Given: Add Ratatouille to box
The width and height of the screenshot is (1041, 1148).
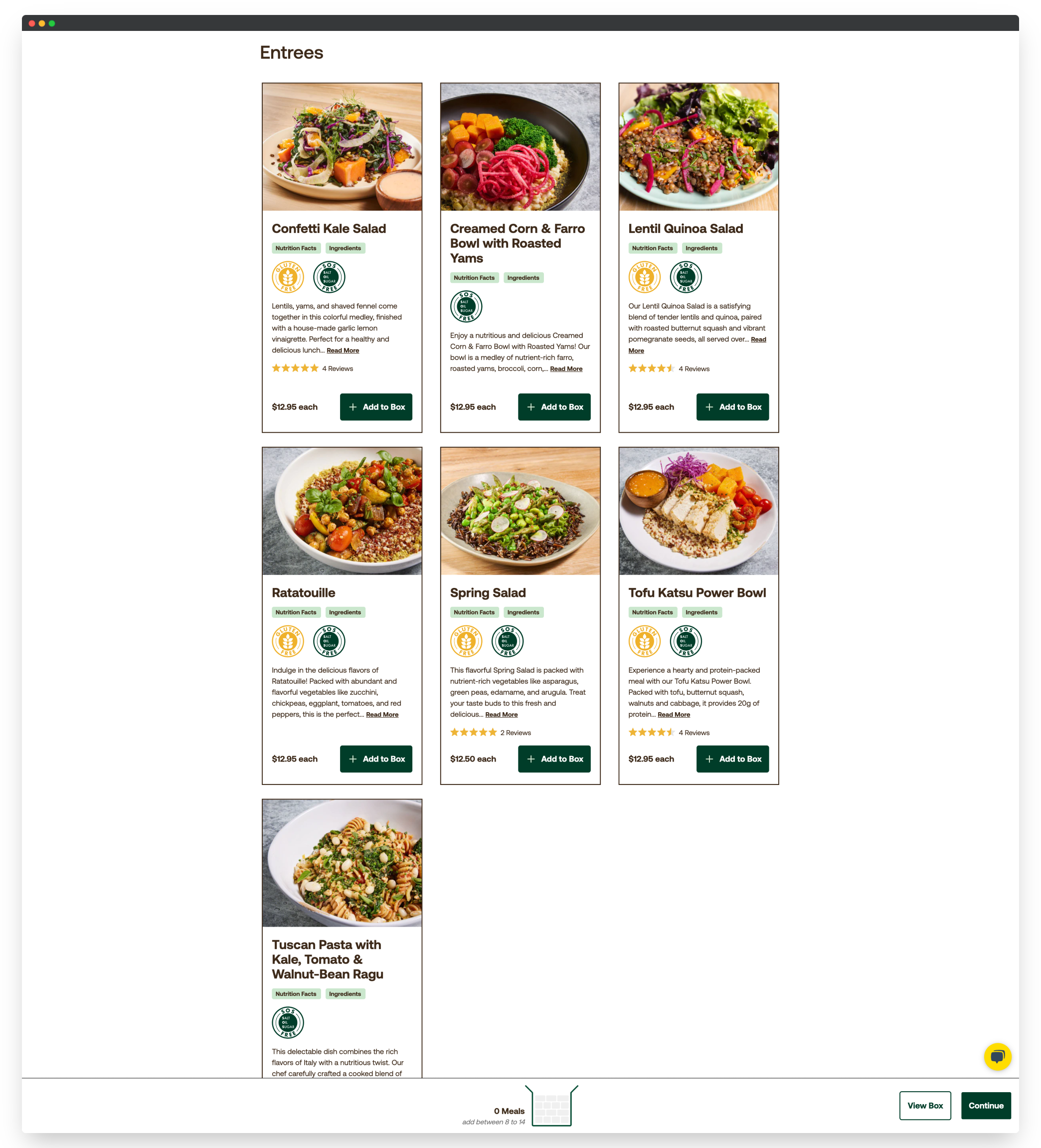Looking at the screenshot, I should pyautogui.click(x=375, y=759).
